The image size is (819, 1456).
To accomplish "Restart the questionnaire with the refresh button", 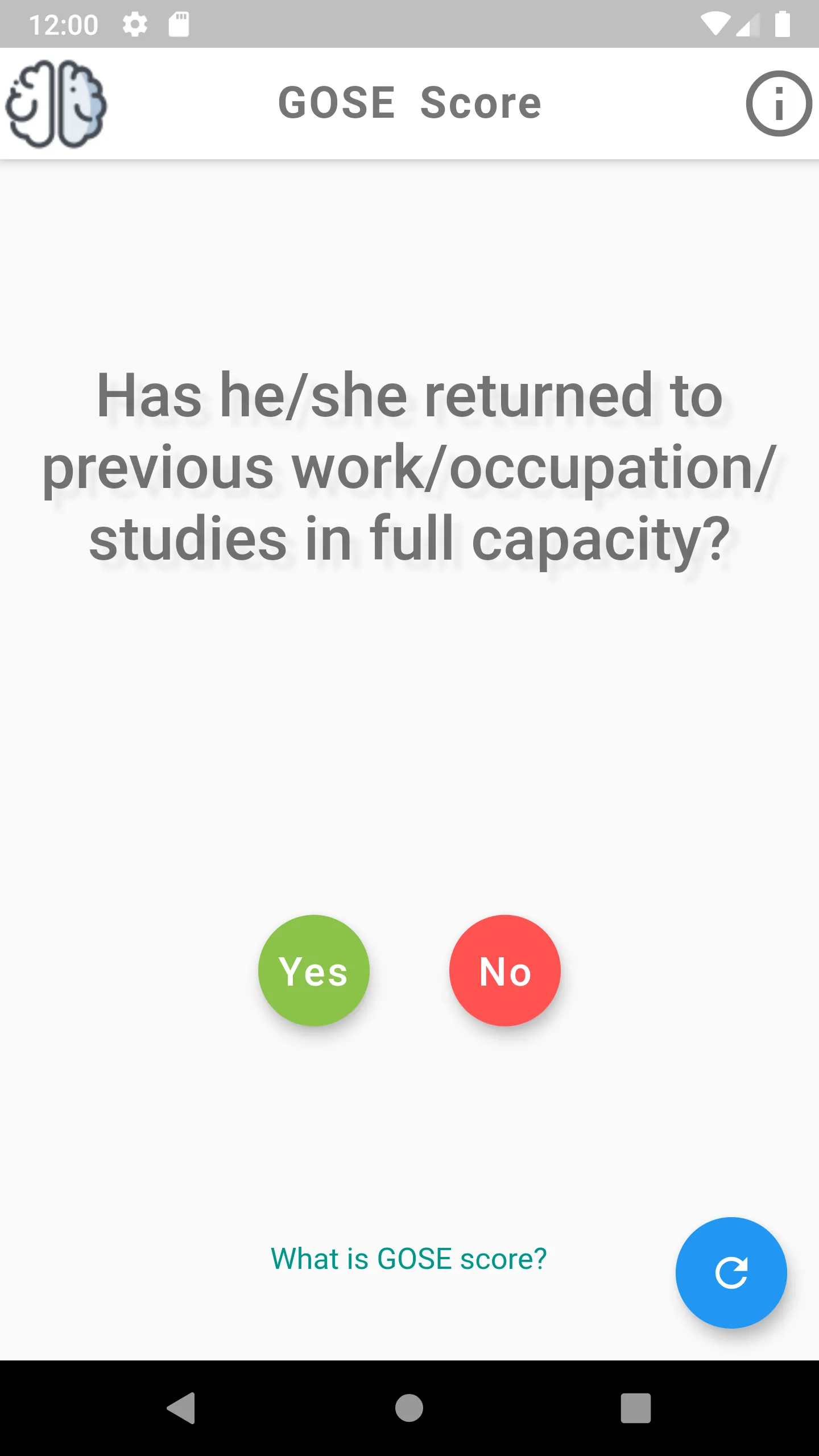I will (x=731, y=1273).
